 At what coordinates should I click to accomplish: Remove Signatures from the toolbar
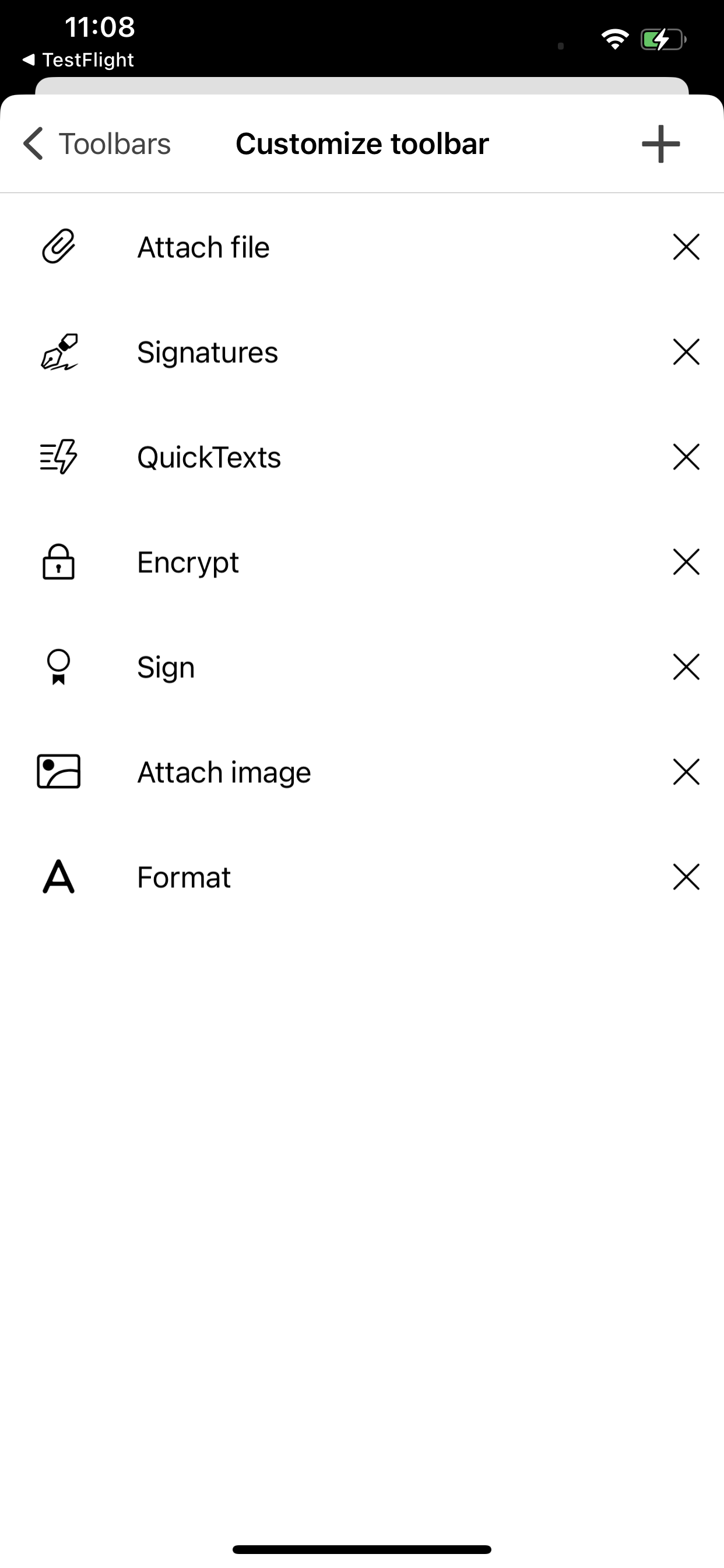[x=686, y=352]
